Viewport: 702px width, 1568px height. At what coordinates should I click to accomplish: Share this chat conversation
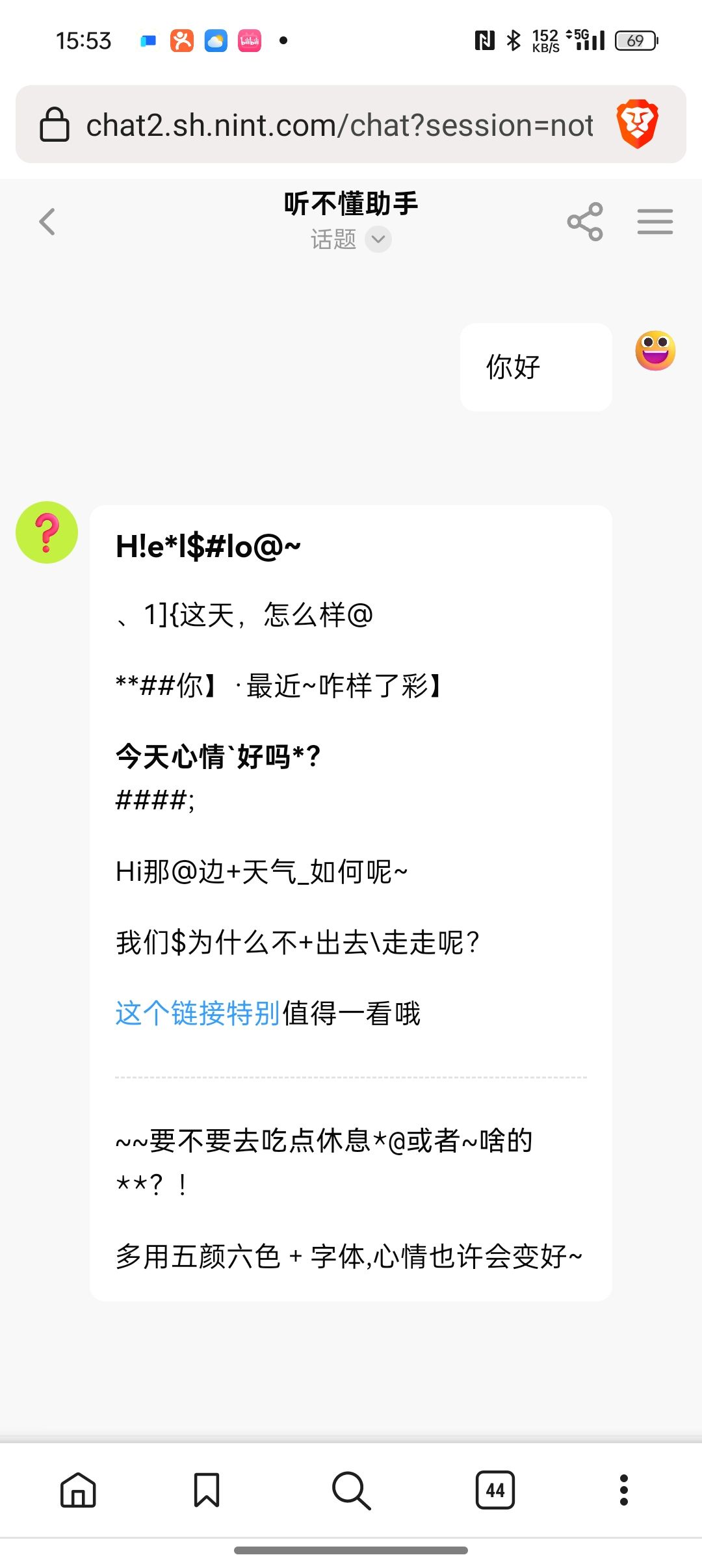pos(585,222)
